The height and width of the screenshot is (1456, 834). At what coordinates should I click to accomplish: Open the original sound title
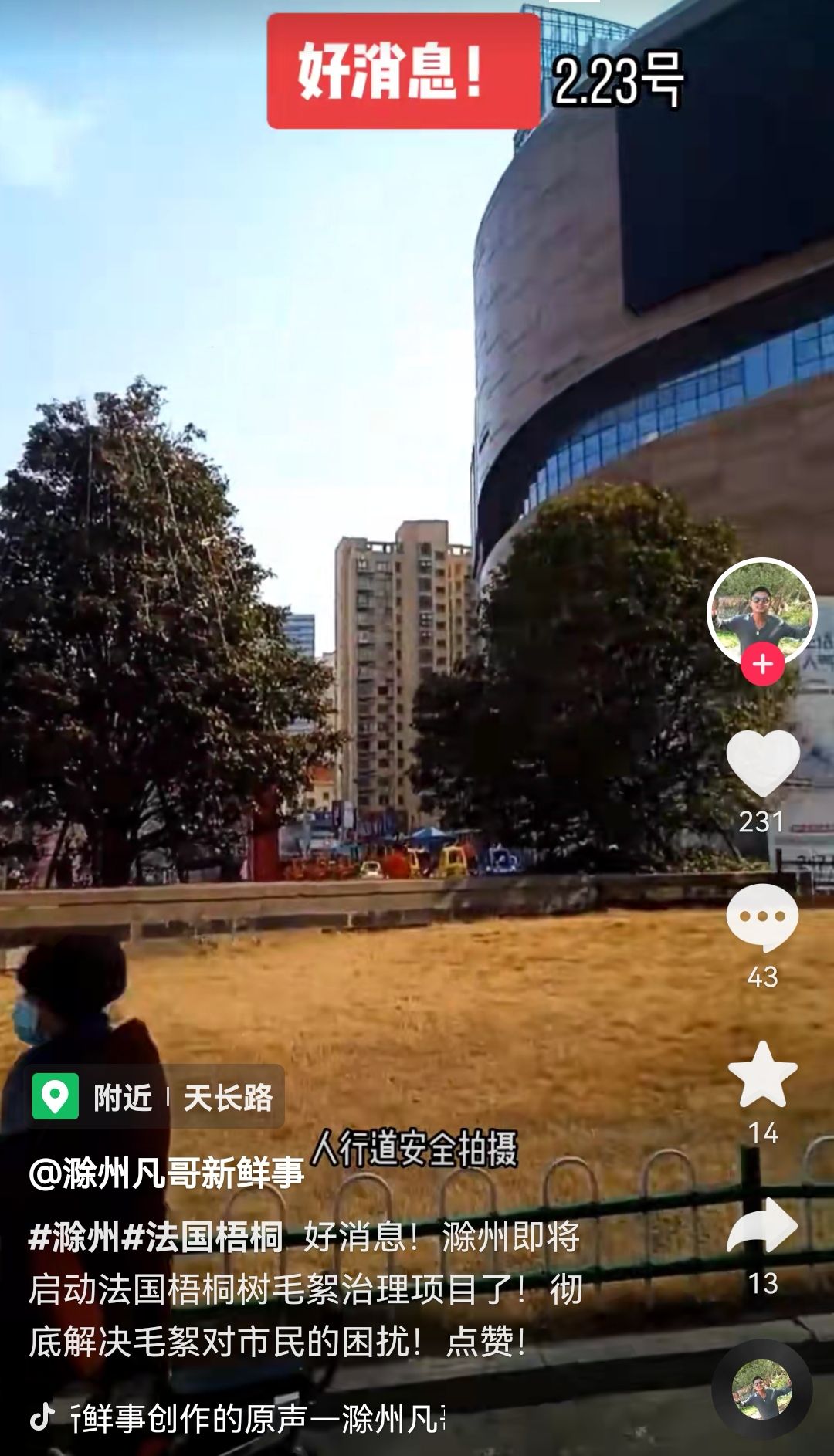click(x=255, y=1419)
